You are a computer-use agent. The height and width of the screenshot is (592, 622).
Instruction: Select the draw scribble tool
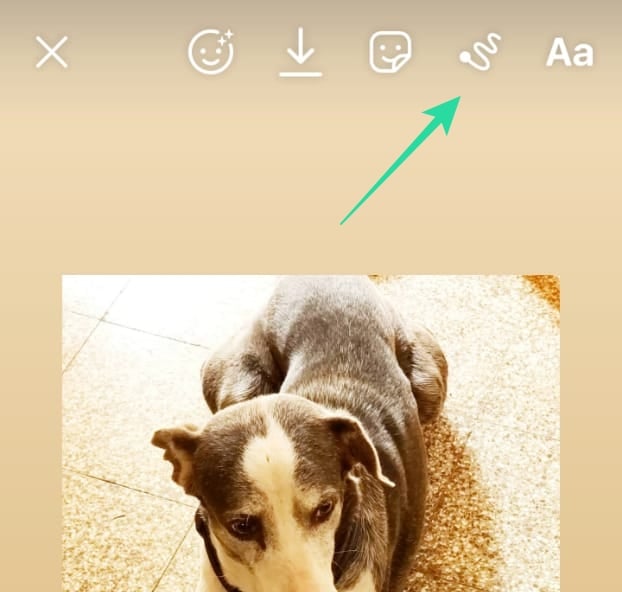click(480, 51)
